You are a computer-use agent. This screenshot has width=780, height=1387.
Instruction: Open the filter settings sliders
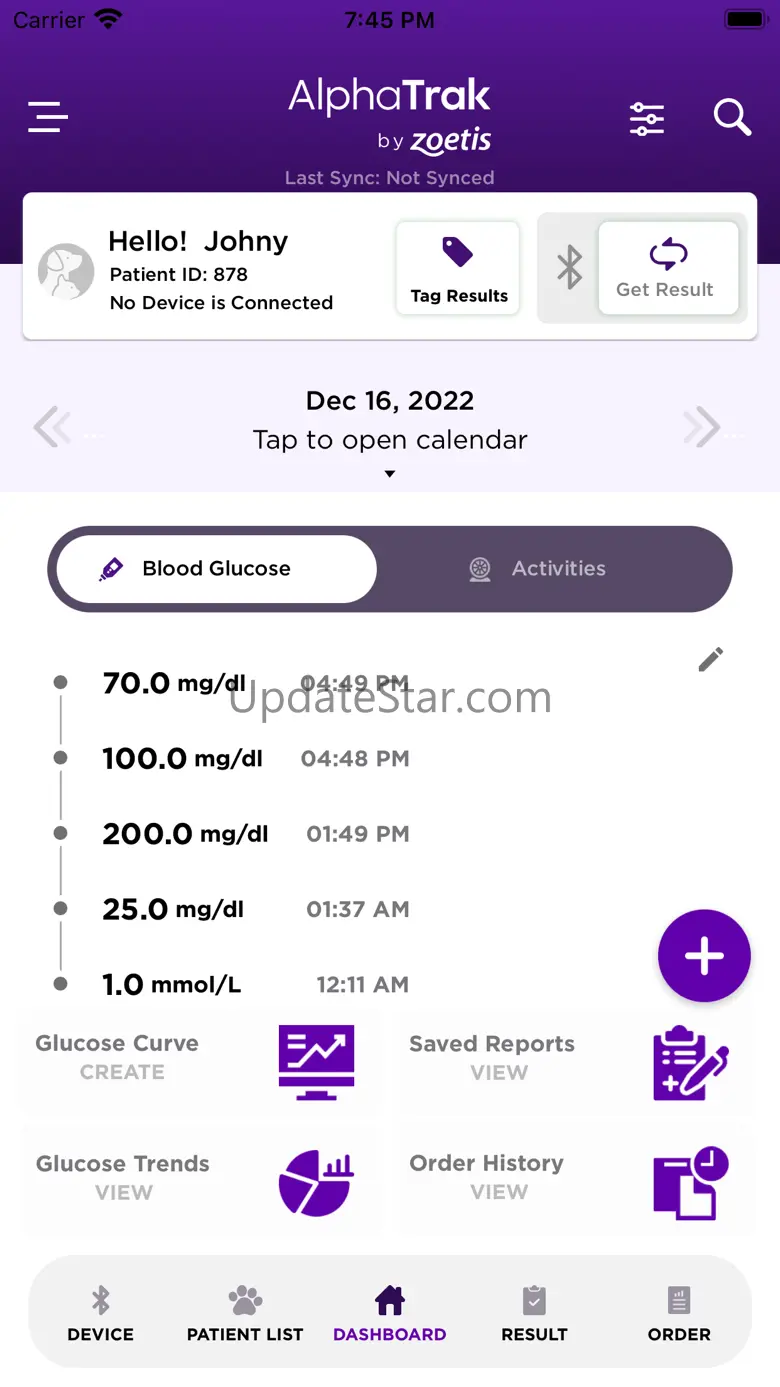pos(647,119)
